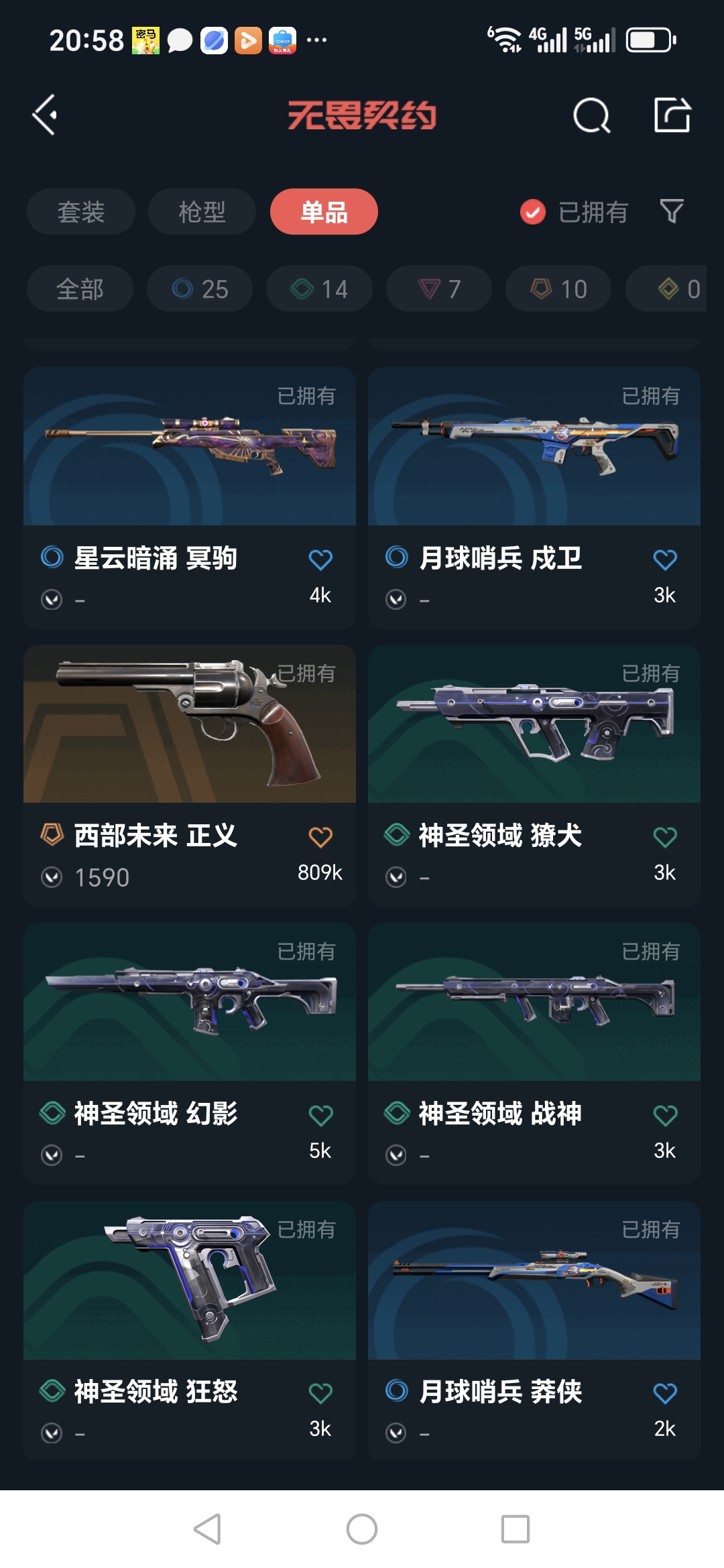The width and height of the screenshot is (724, 1568).
Task: Switch to the 套装 tab
Action: (x=80, y=212)
